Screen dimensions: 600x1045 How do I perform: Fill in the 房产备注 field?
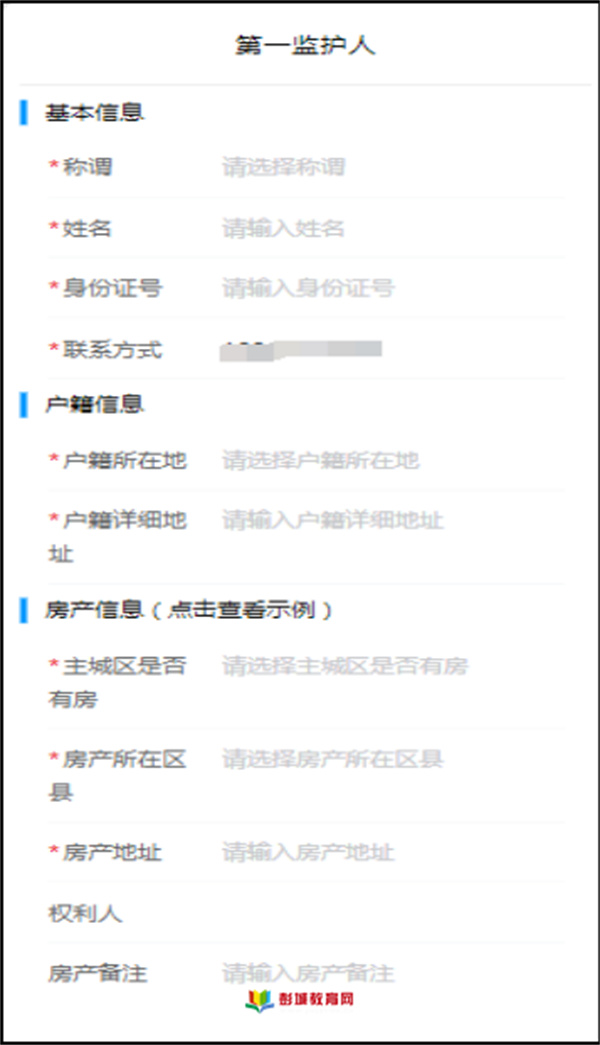392,973
